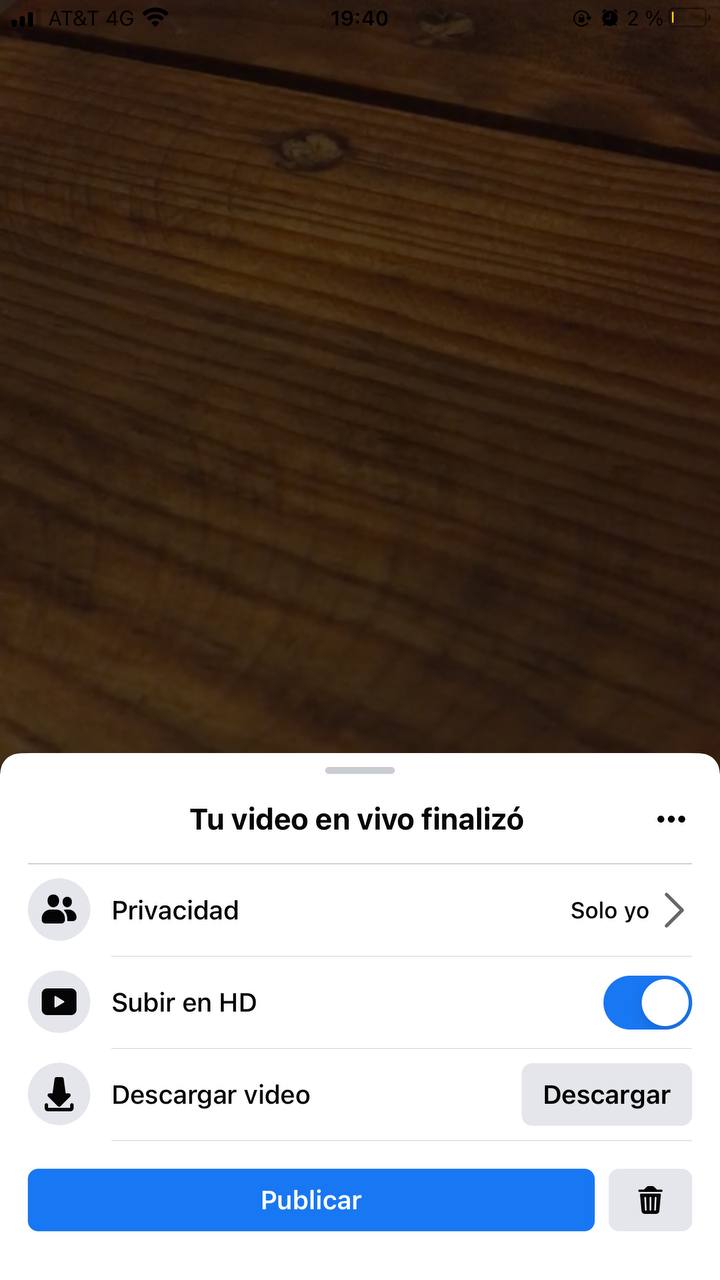Select the Subir en HD video icon
This screenshot has height=1280, width=720.
58,1002
